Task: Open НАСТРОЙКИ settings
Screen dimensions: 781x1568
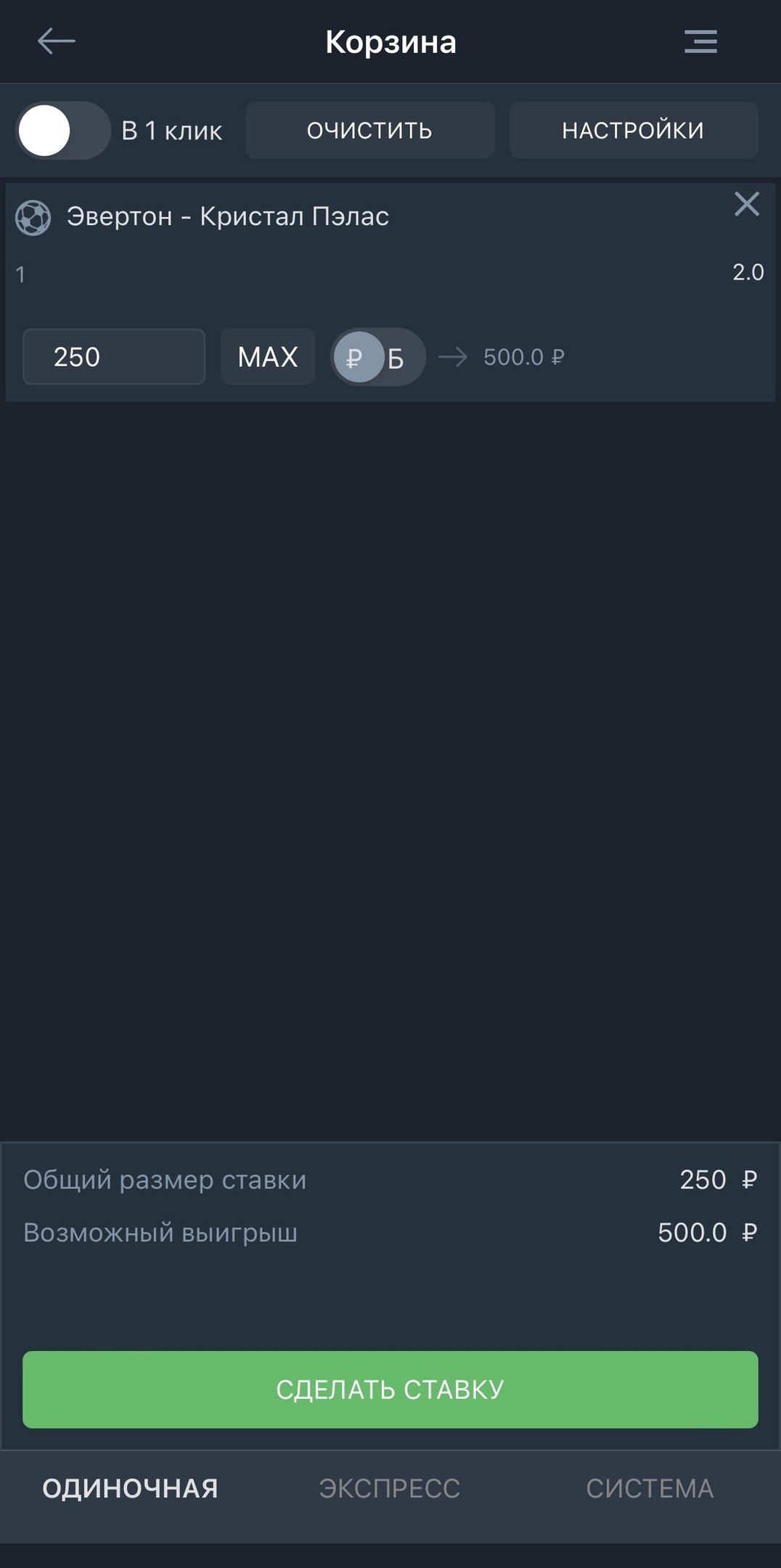Action: pyautogui.click(x=633, y=131)
